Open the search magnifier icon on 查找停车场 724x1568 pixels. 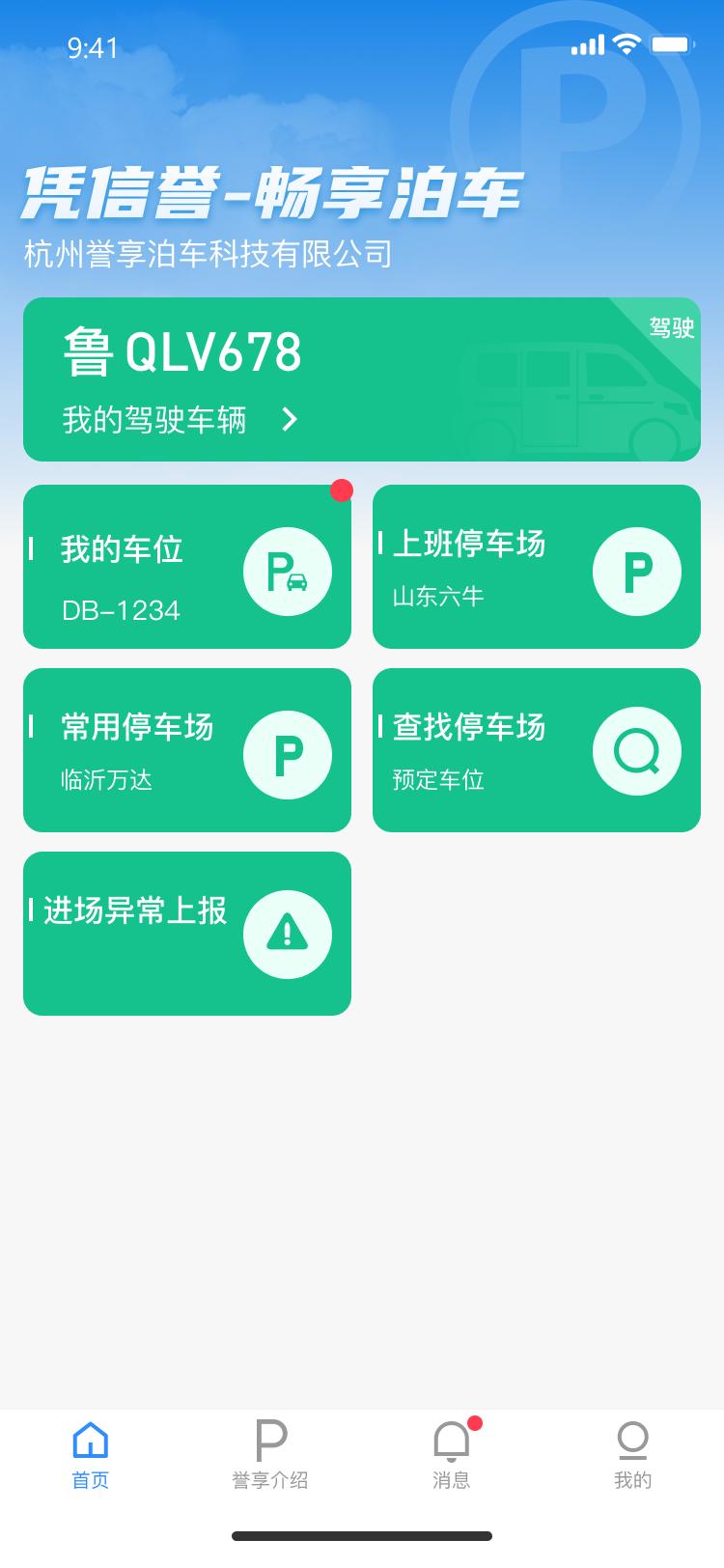pos(637,750)
